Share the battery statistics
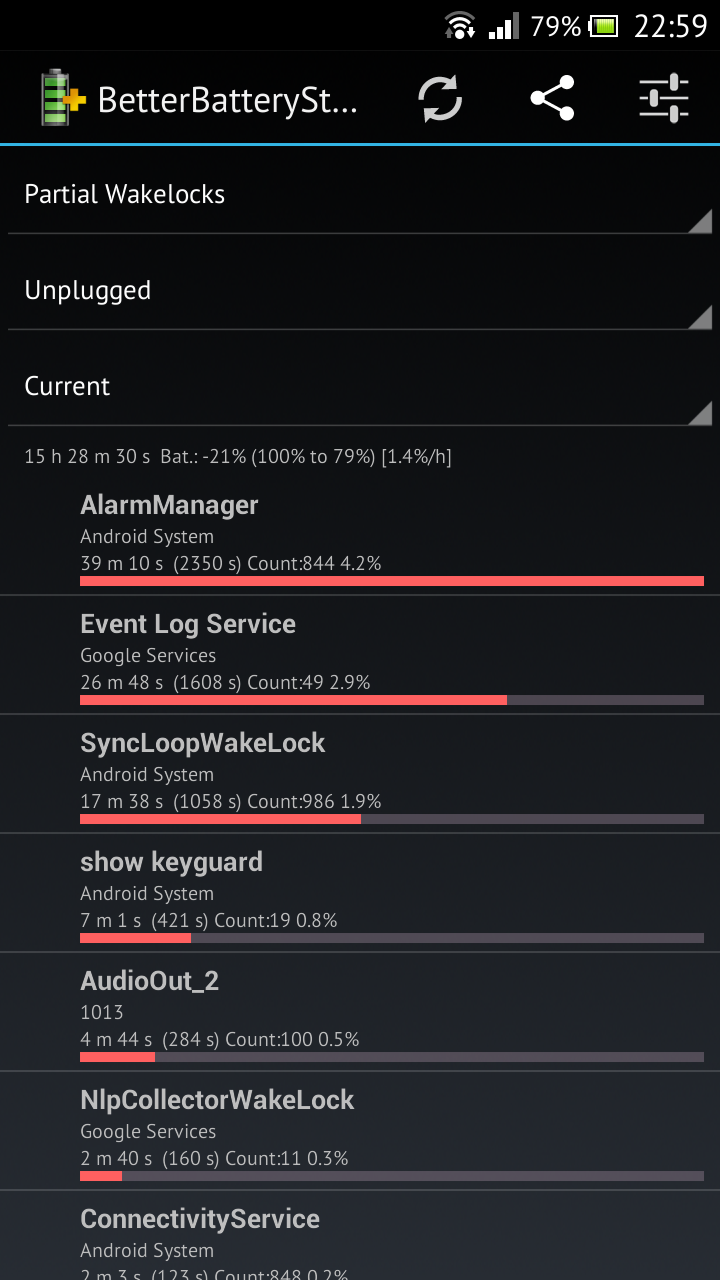The width and height of the screenshot is (720, 1280). pos(552,99)
